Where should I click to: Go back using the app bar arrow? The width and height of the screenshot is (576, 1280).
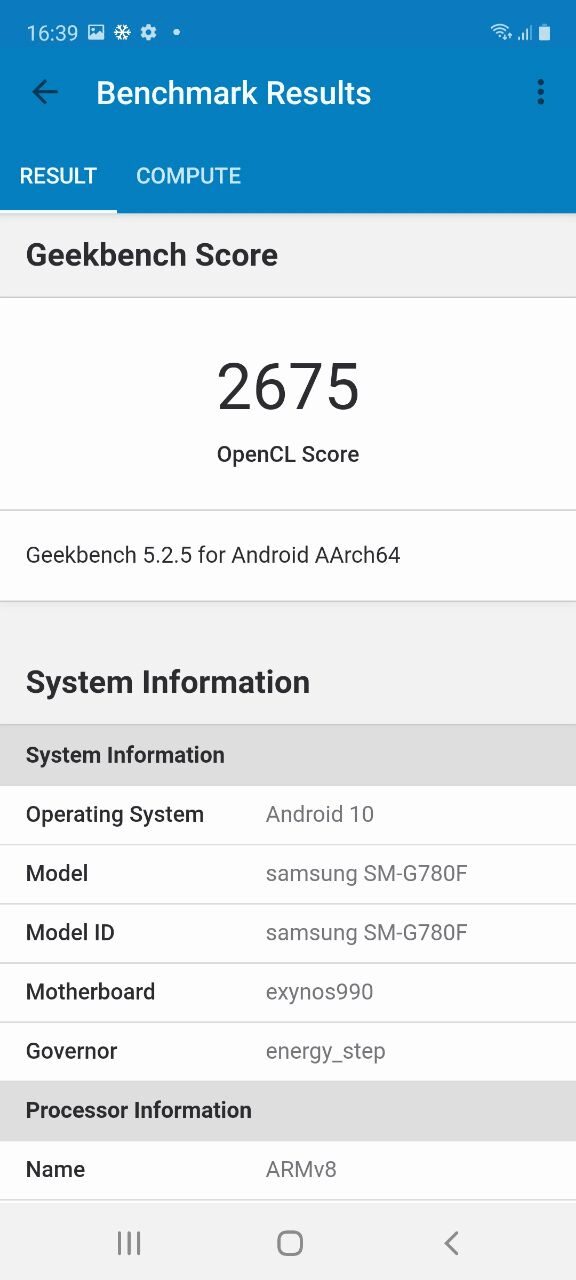click(x=45, y=93)
